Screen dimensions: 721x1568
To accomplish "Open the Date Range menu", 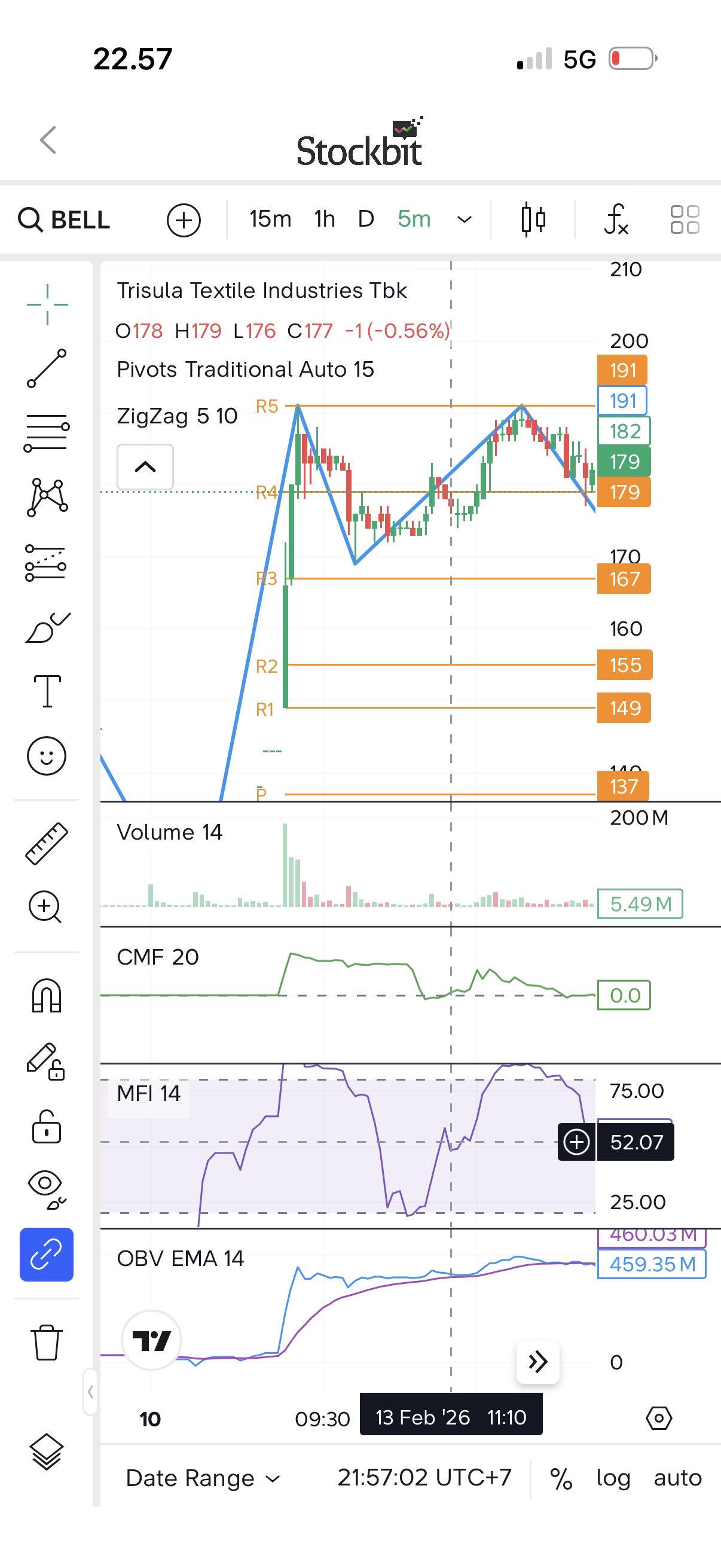I will pyautogui.click(x=202, y=1478).
